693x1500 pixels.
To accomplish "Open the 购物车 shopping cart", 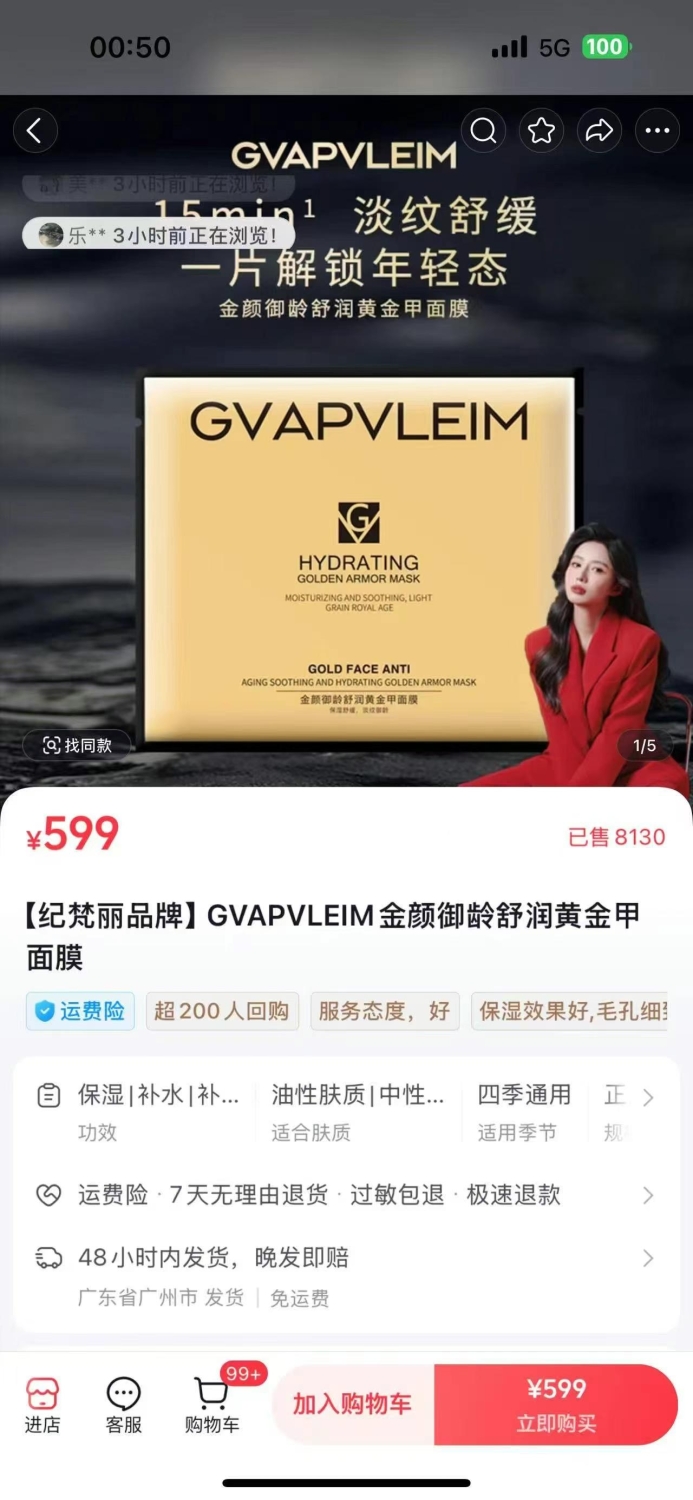I will tap(212, 1405).
